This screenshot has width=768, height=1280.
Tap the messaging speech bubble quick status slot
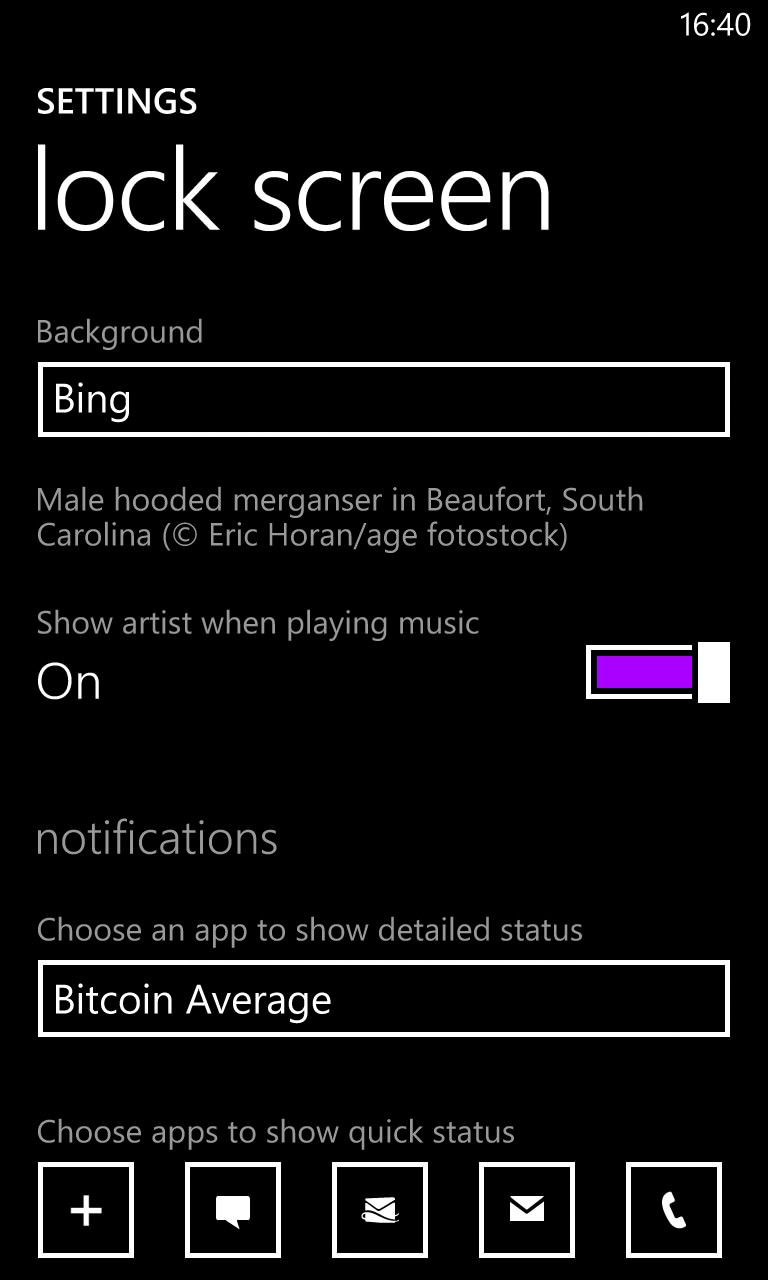pos(233,1210)
